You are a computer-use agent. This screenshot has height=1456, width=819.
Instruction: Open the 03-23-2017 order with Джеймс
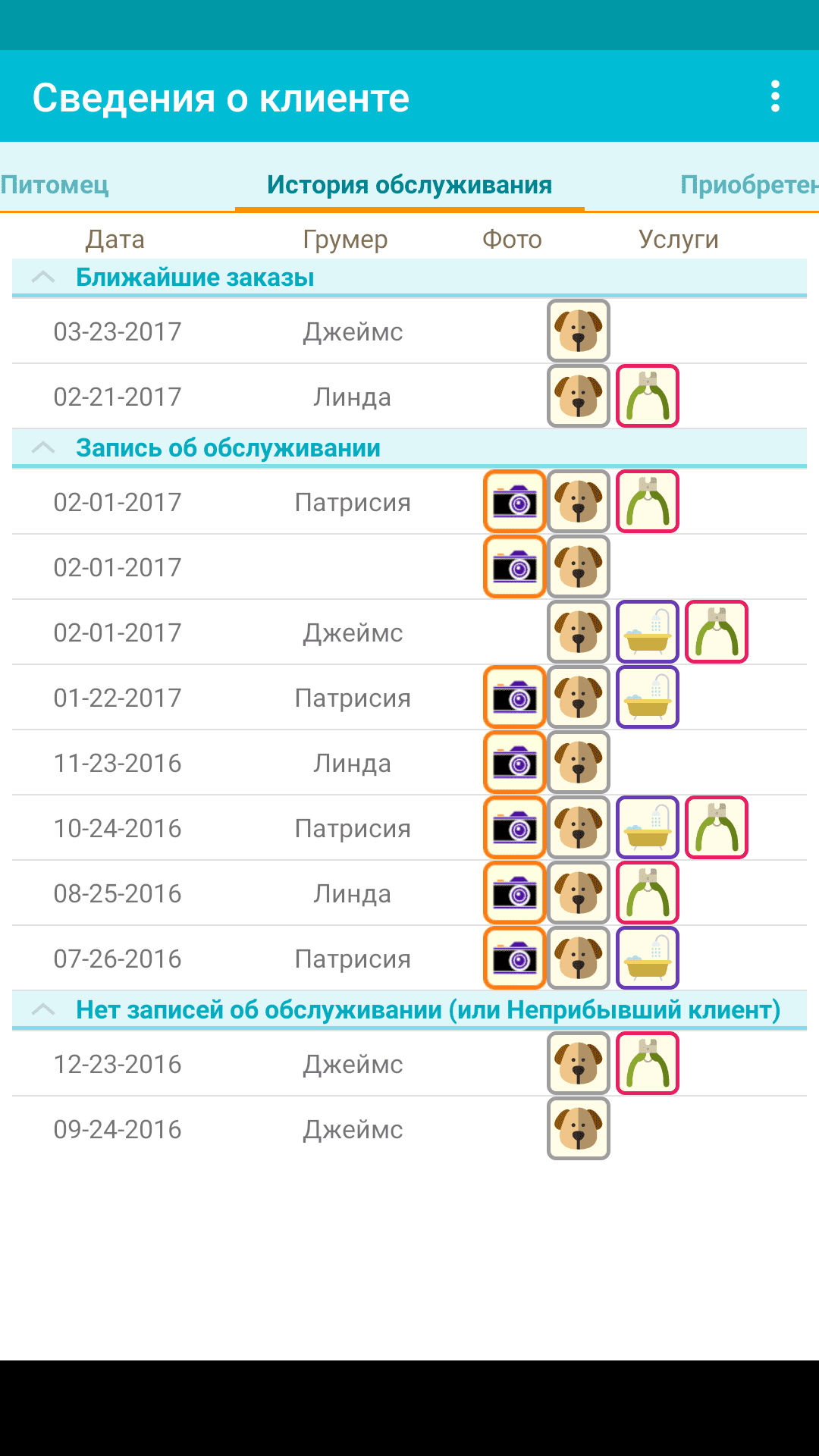(x=227, y=331)
